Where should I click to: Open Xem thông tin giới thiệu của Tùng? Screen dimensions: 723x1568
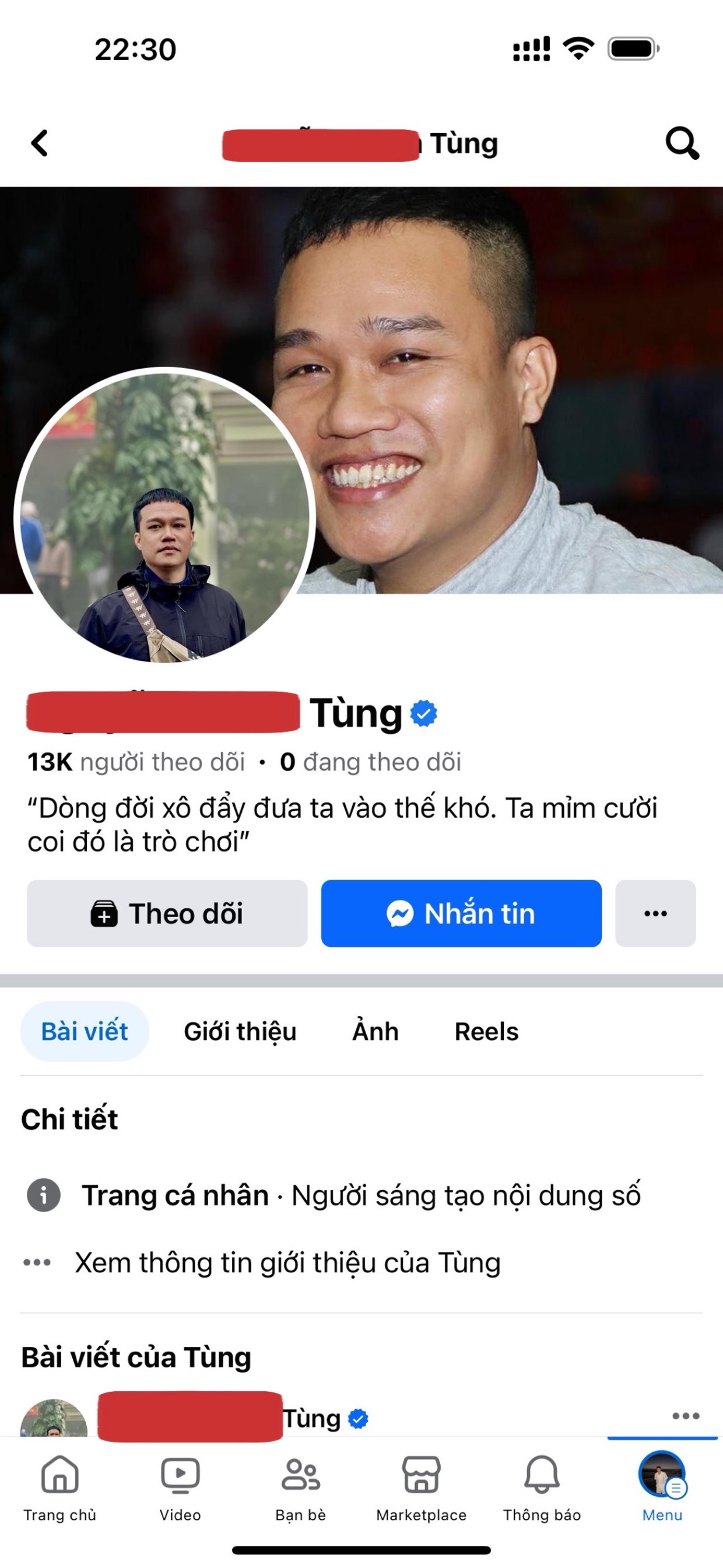[x=287, y=1262]
